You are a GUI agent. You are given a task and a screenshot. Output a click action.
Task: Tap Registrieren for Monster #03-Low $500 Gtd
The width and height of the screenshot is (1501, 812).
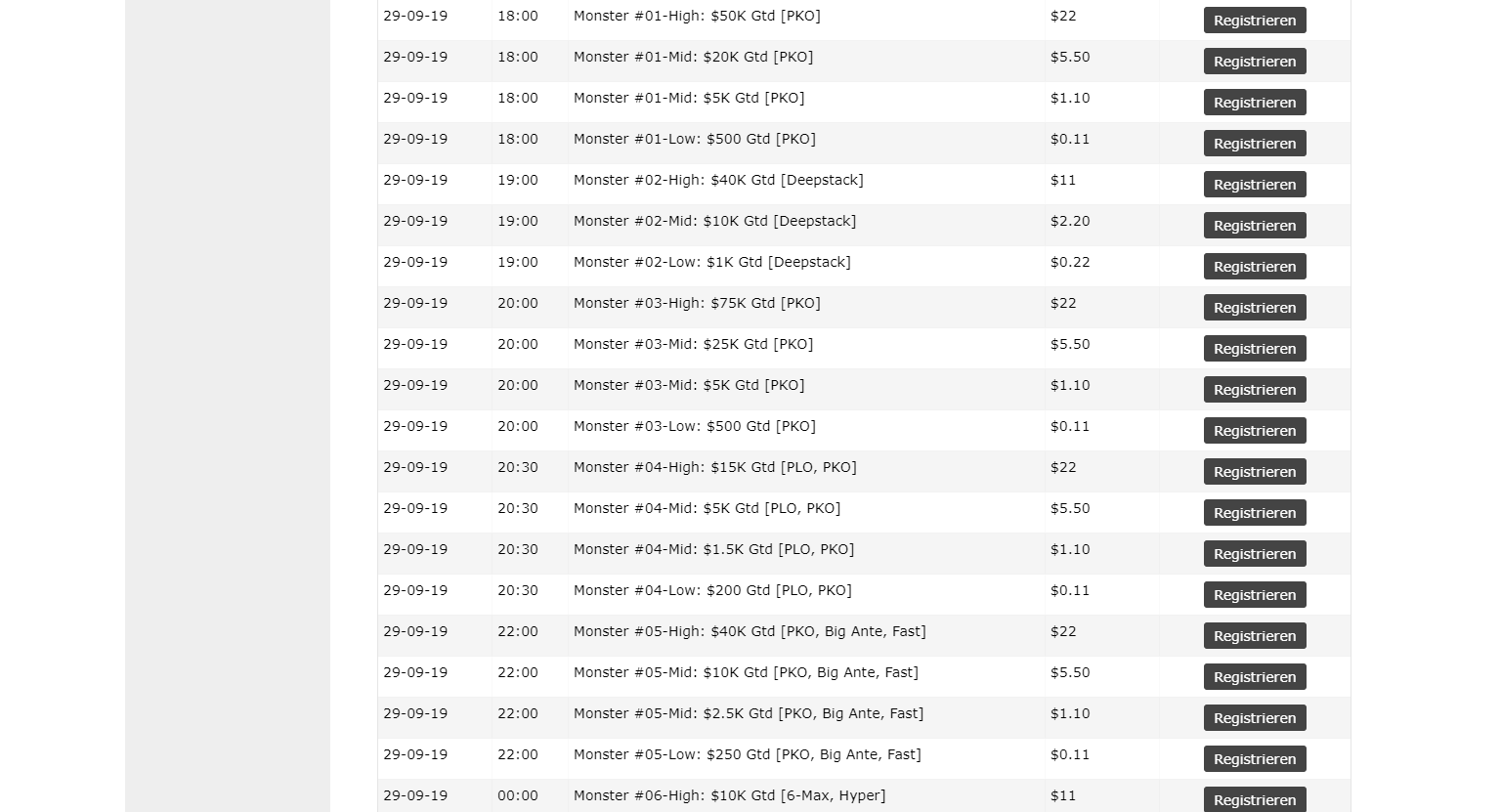click(1255, 431)
